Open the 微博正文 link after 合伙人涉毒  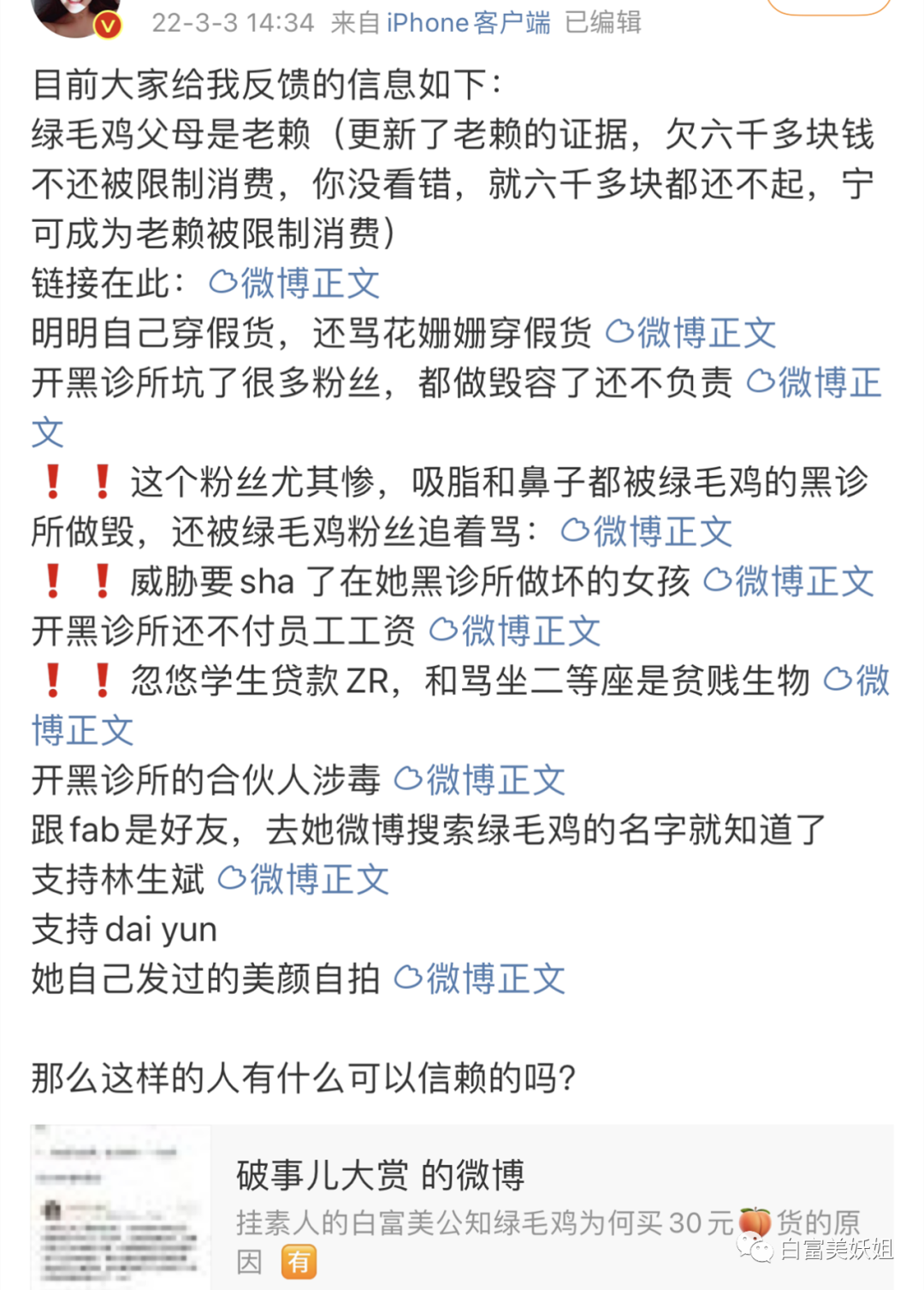click(x=480, y=780)
